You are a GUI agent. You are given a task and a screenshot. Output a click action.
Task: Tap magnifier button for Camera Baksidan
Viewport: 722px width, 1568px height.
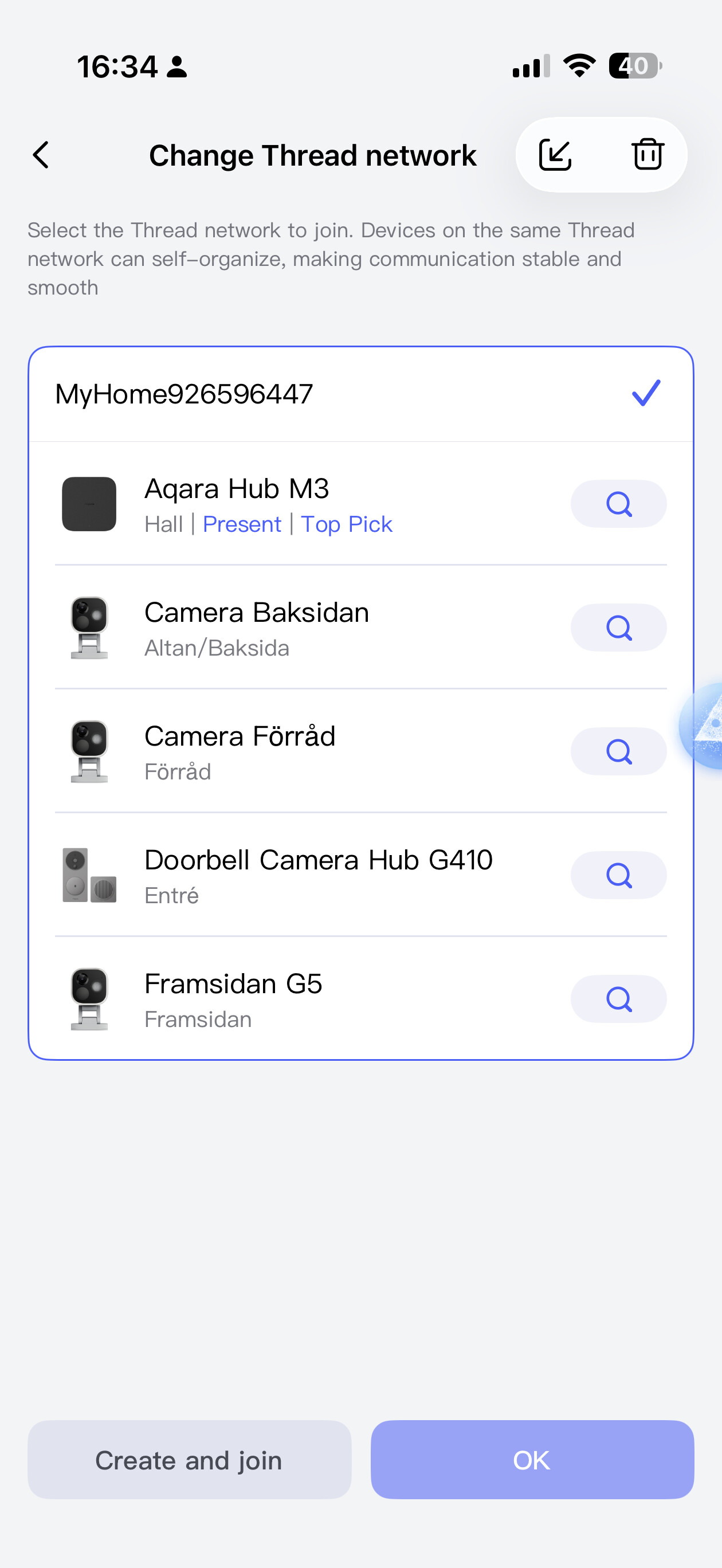tap(618, 628)
